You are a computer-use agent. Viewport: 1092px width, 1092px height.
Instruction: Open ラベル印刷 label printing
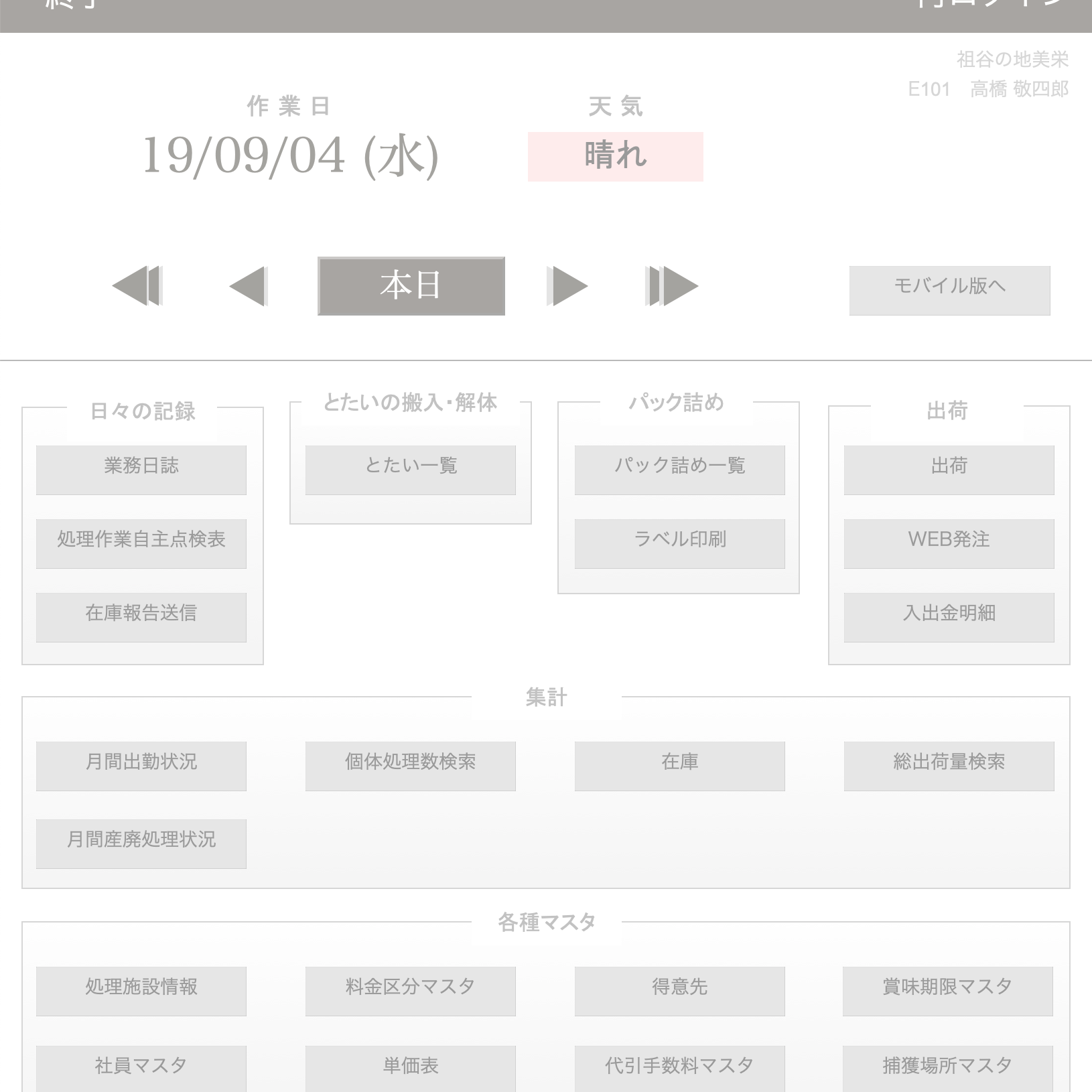click(679, 543)
